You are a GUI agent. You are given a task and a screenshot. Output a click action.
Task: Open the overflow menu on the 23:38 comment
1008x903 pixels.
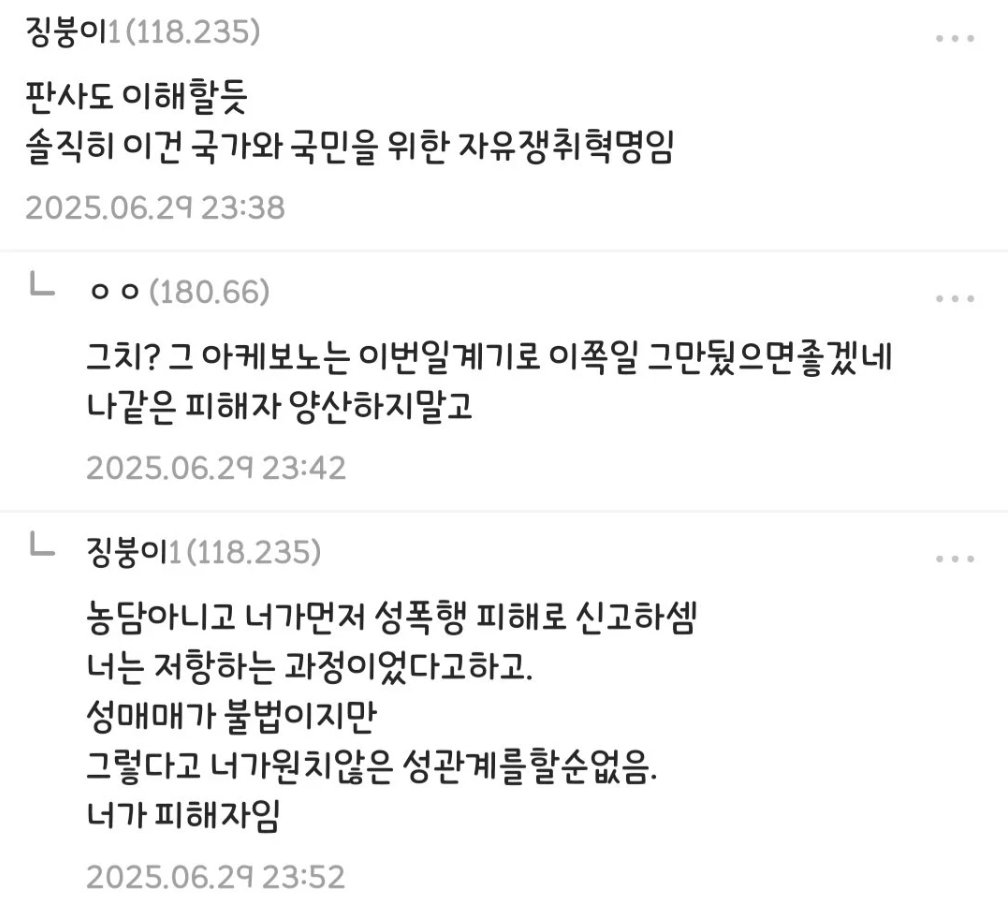click(954, 38)
